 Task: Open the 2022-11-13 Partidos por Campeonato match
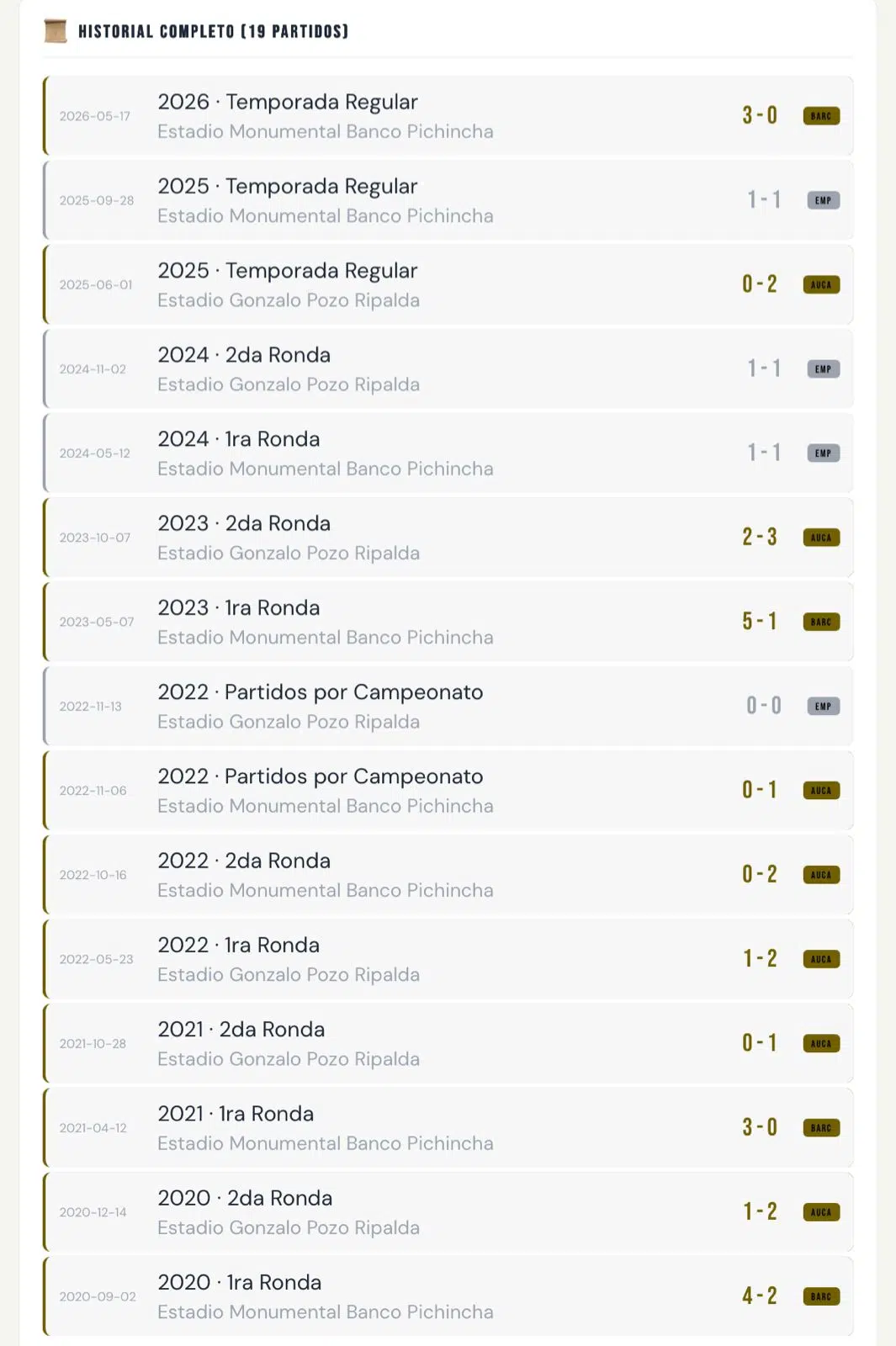tap(448, 706)
